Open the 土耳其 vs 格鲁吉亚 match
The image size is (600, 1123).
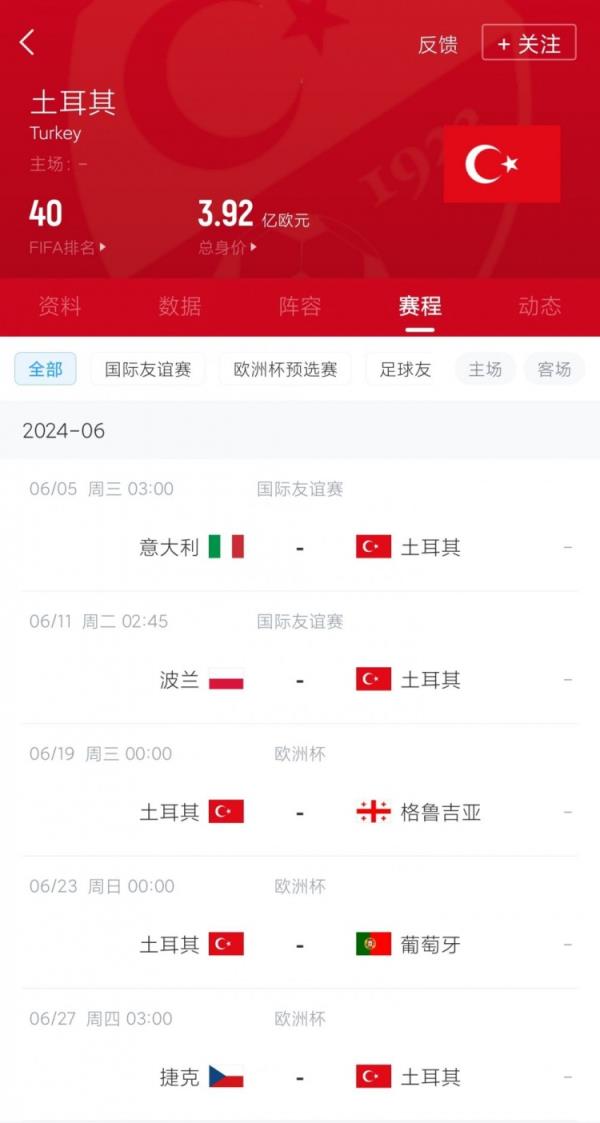pos(300,812)
